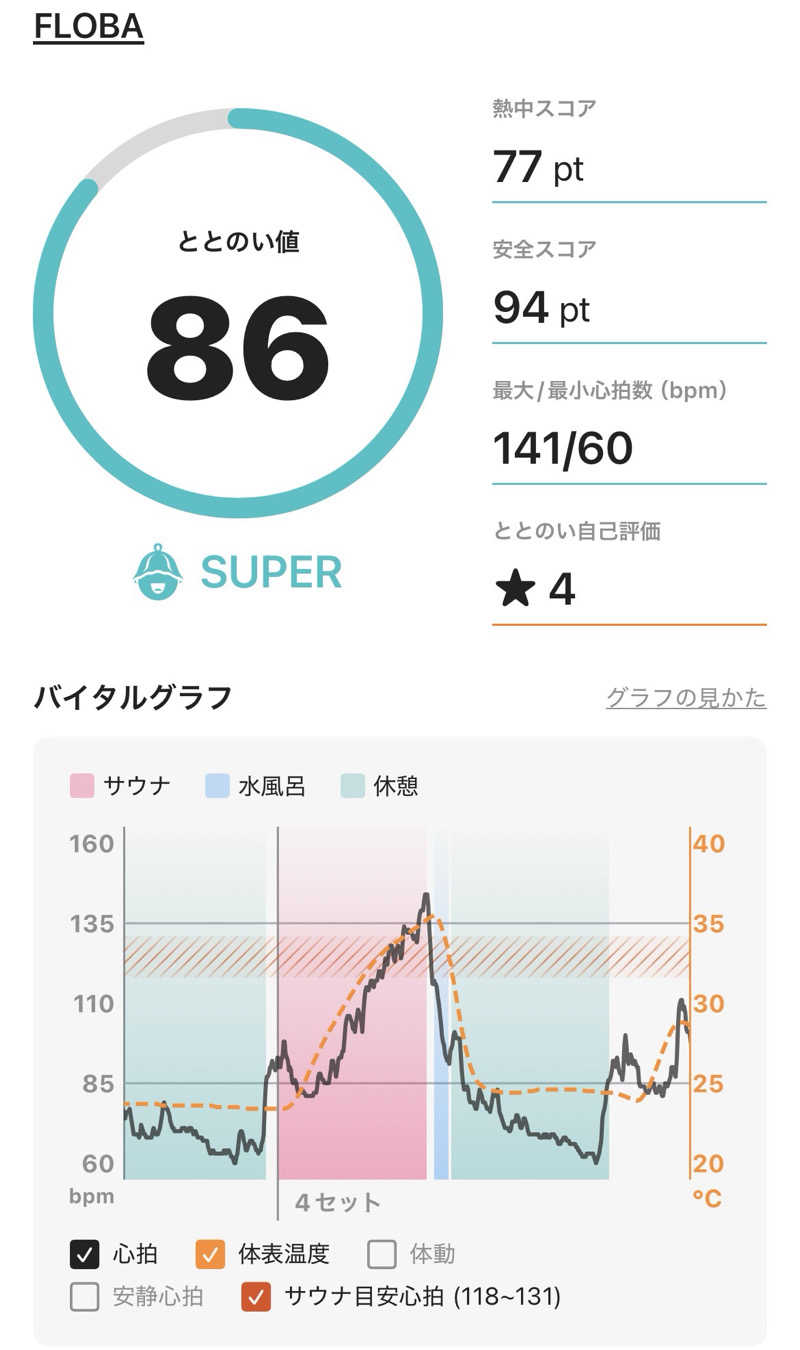
Task: Uncheck the 心拍 checkbox
Action: tap(85, 1253)
